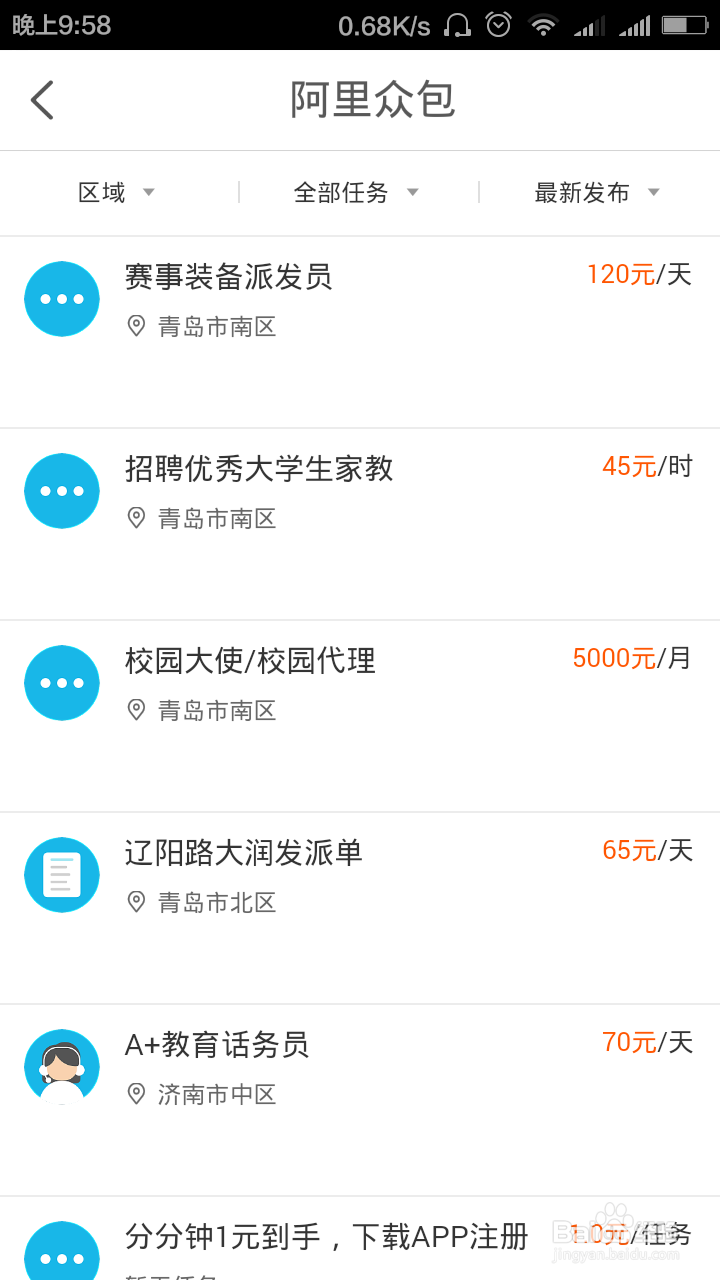Tap the avatar icon beside A+教育话务员
This screenshot has height=1280, width=720.
point(62,1066)
